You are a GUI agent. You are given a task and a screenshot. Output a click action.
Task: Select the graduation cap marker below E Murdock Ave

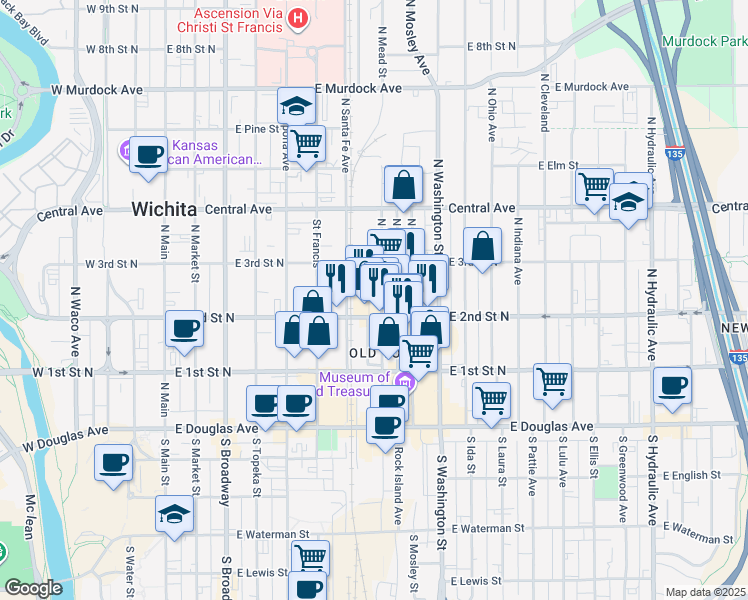(296, 106)
